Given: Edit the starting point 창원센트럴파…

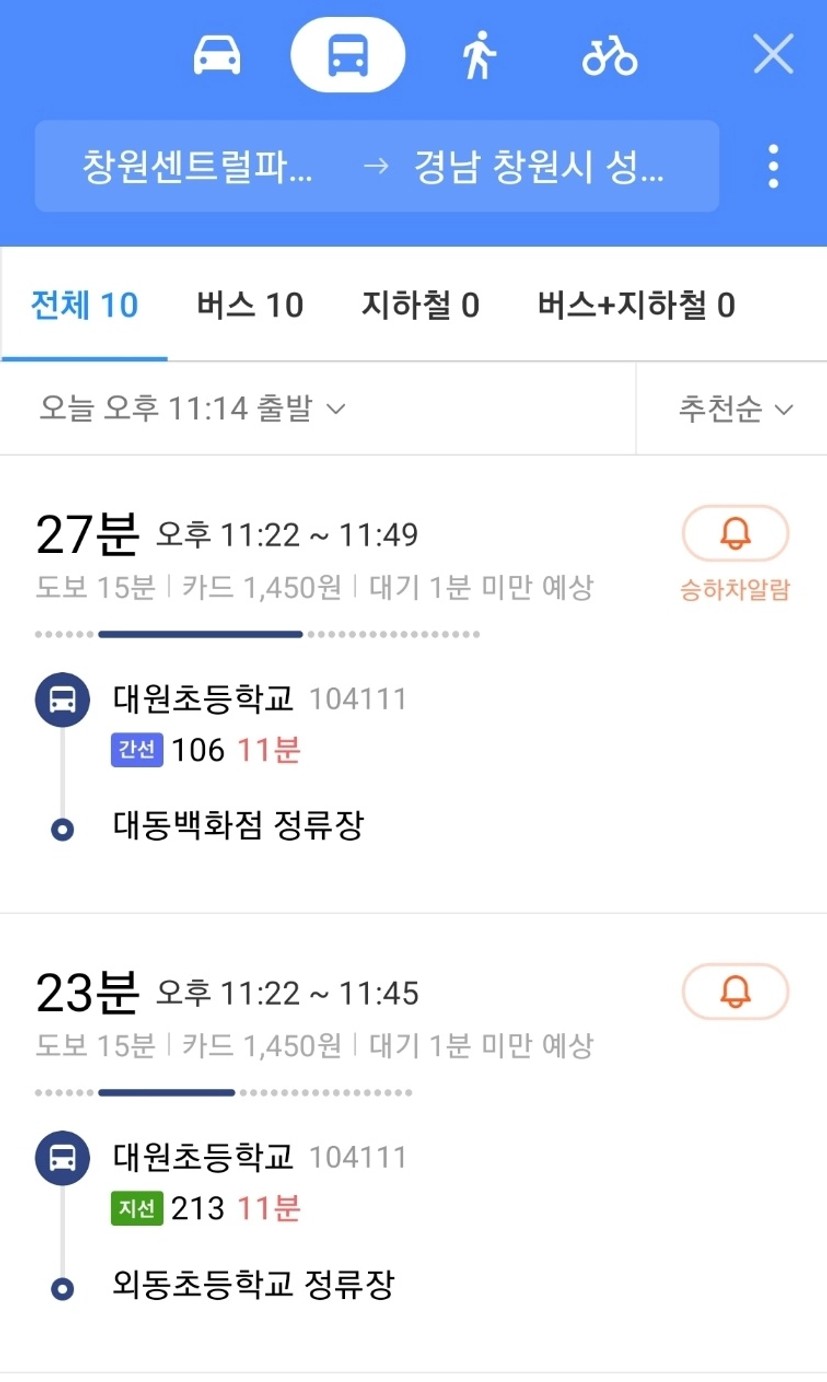Looking at the screenshot, I should pyautogui.click(x=198, y=166).
